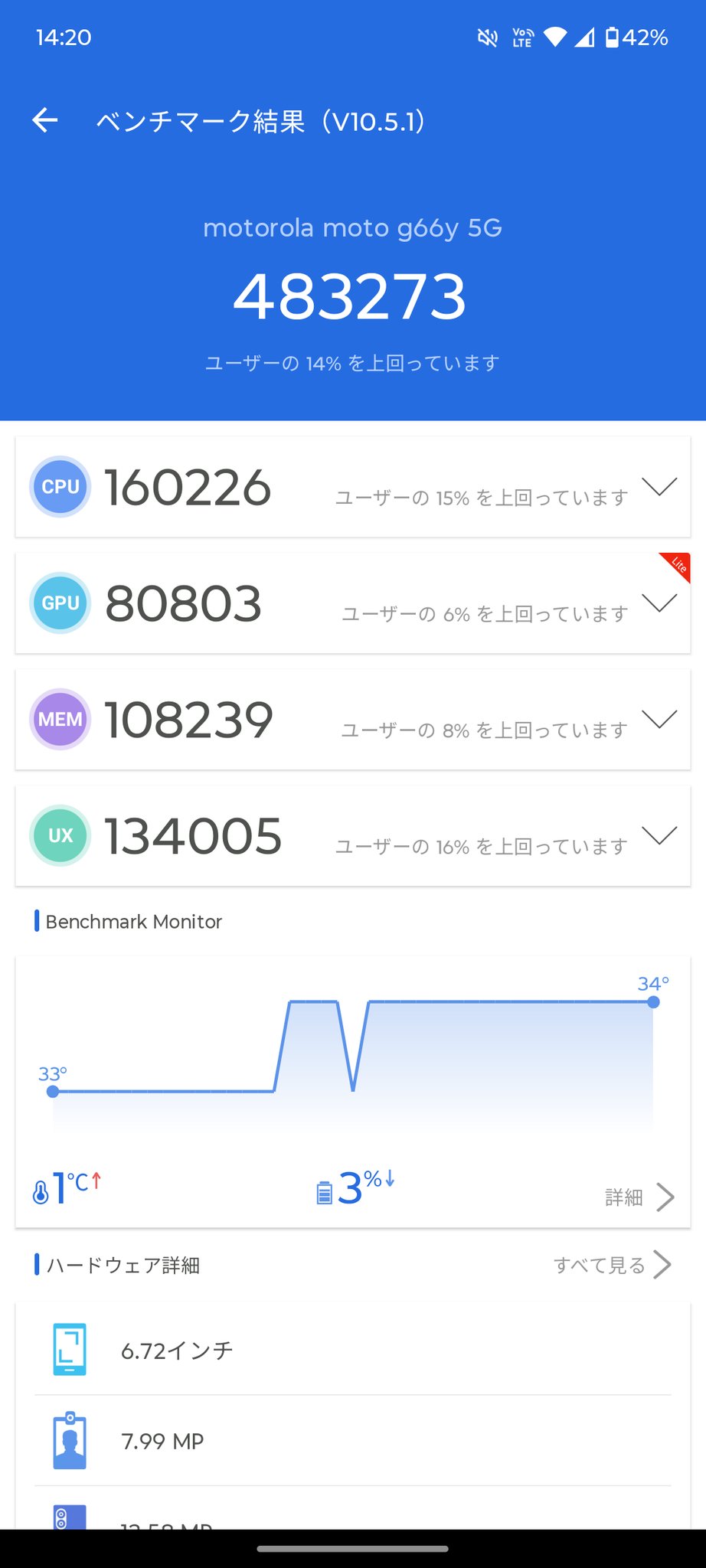Open the 7.99 MP camera row

352,1441
